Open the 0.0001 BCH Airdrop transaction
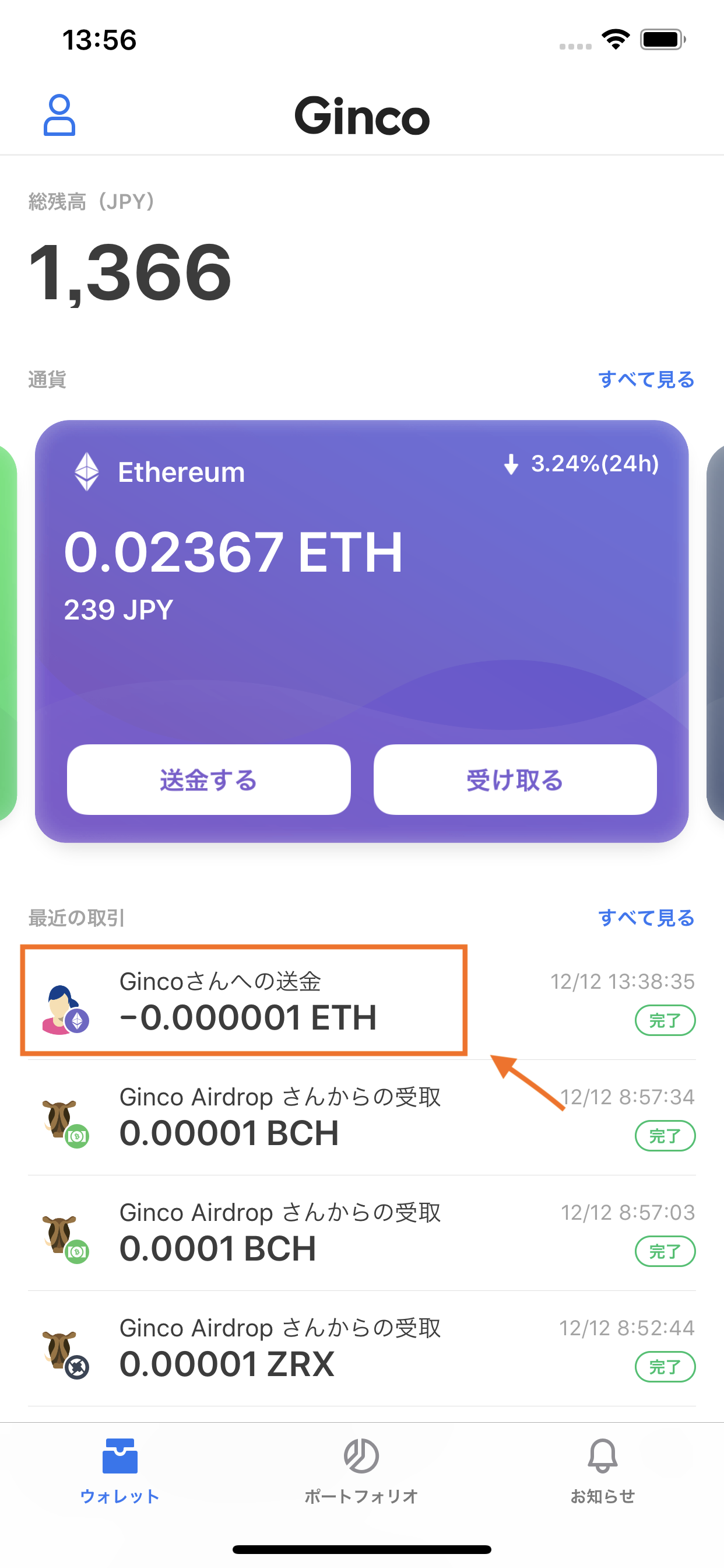 tap(361, 1233)
